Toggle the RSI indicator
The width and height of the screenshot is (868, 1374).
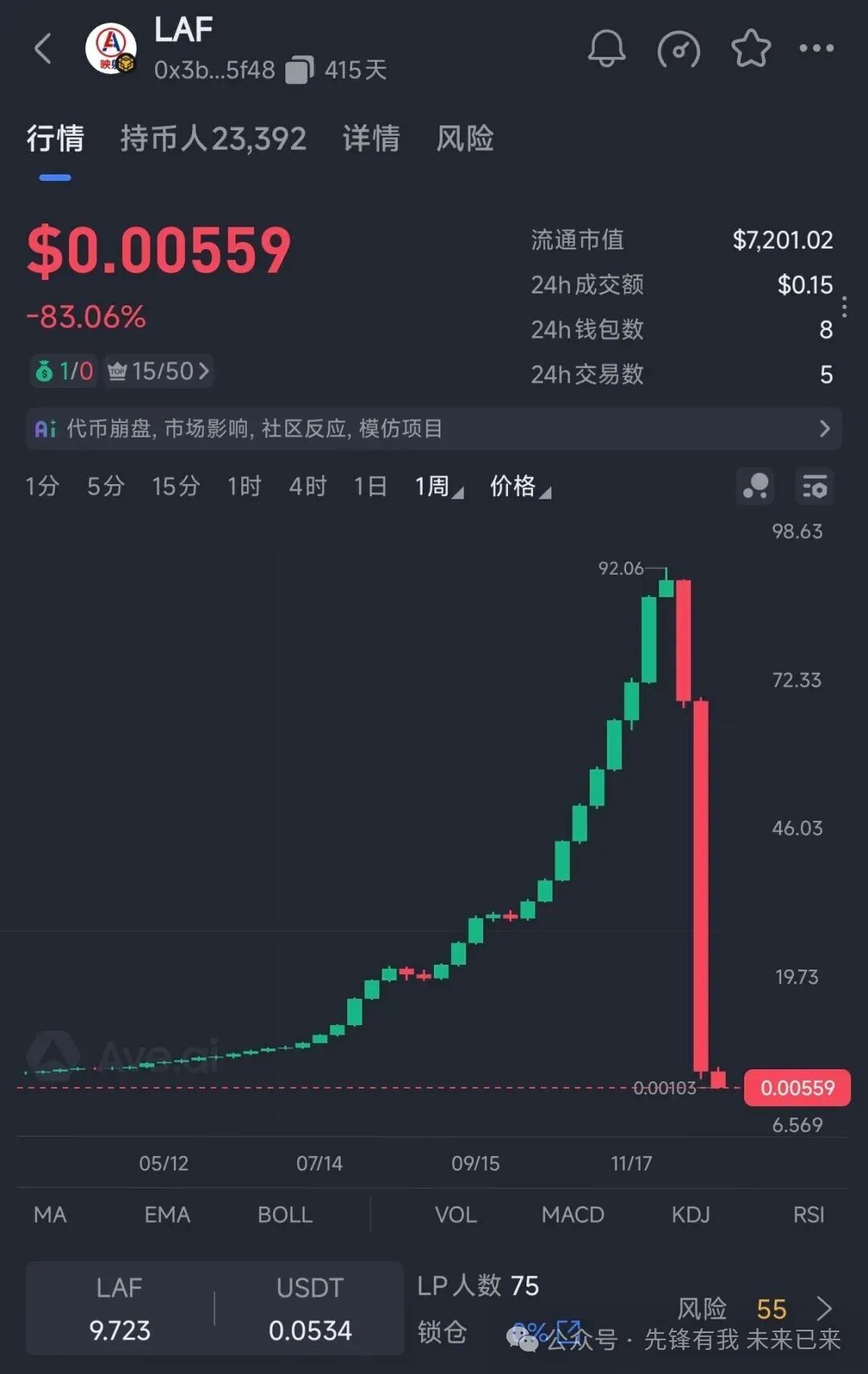809,1215
